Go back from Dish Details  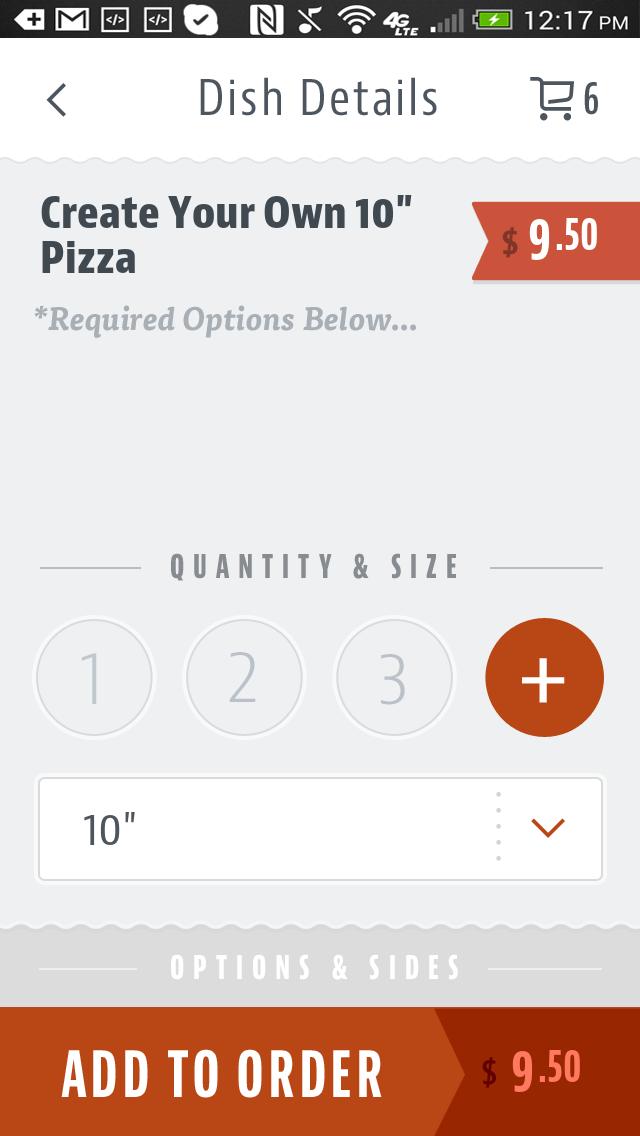coord(57,100)
